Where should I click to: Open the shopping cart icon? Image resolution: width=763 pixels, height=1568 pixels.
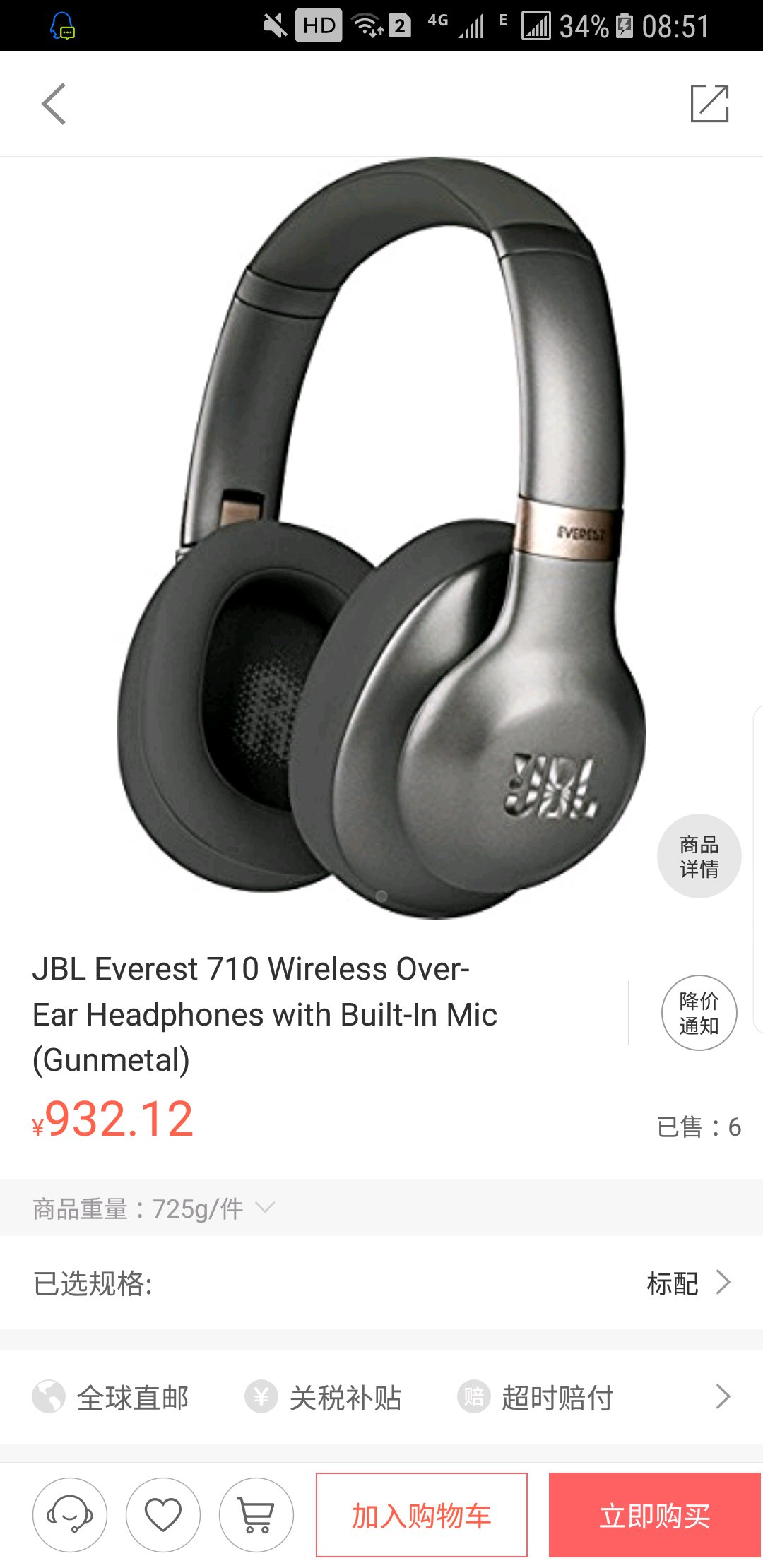tap(256, 1515)
